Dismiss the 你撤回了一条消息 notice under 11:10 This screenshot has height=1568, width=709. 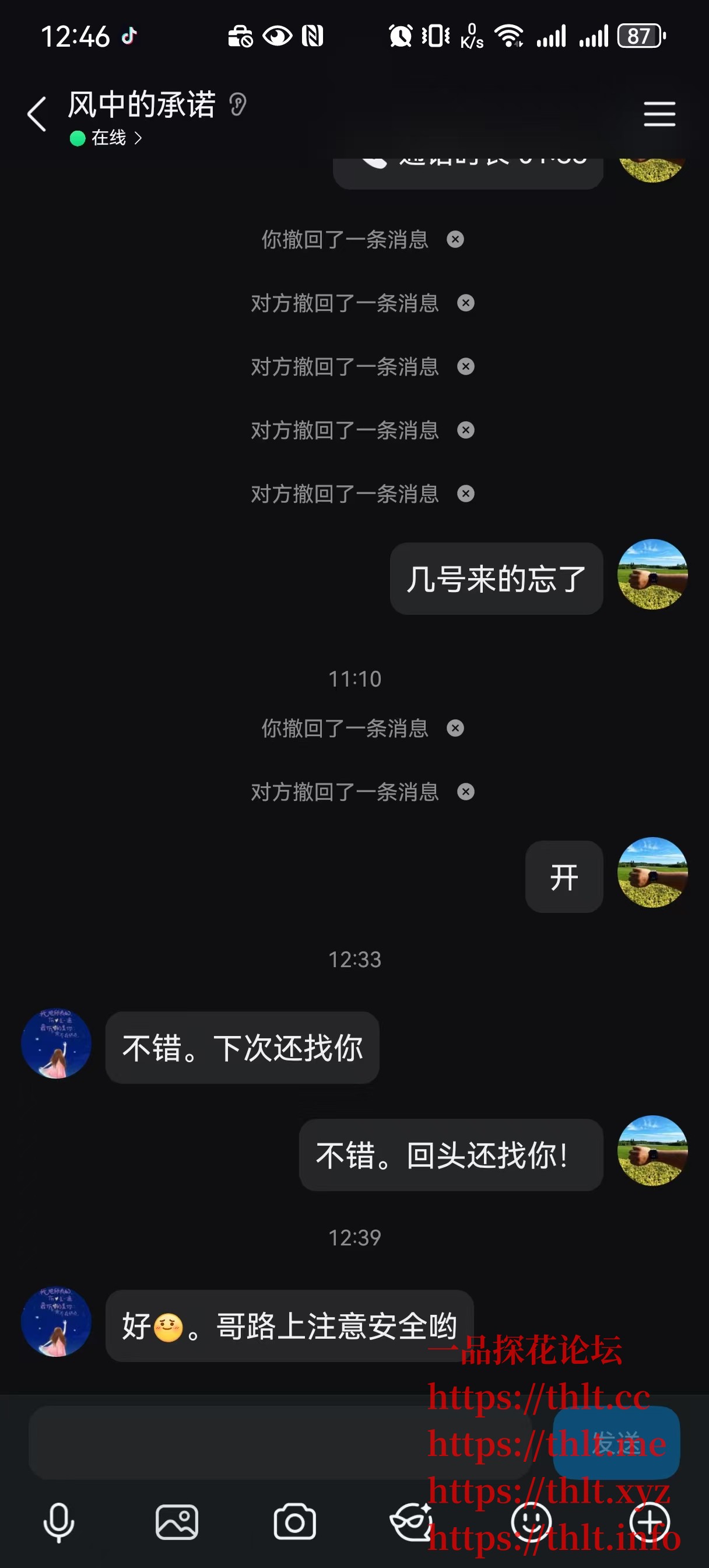click(x=455, y=728)
